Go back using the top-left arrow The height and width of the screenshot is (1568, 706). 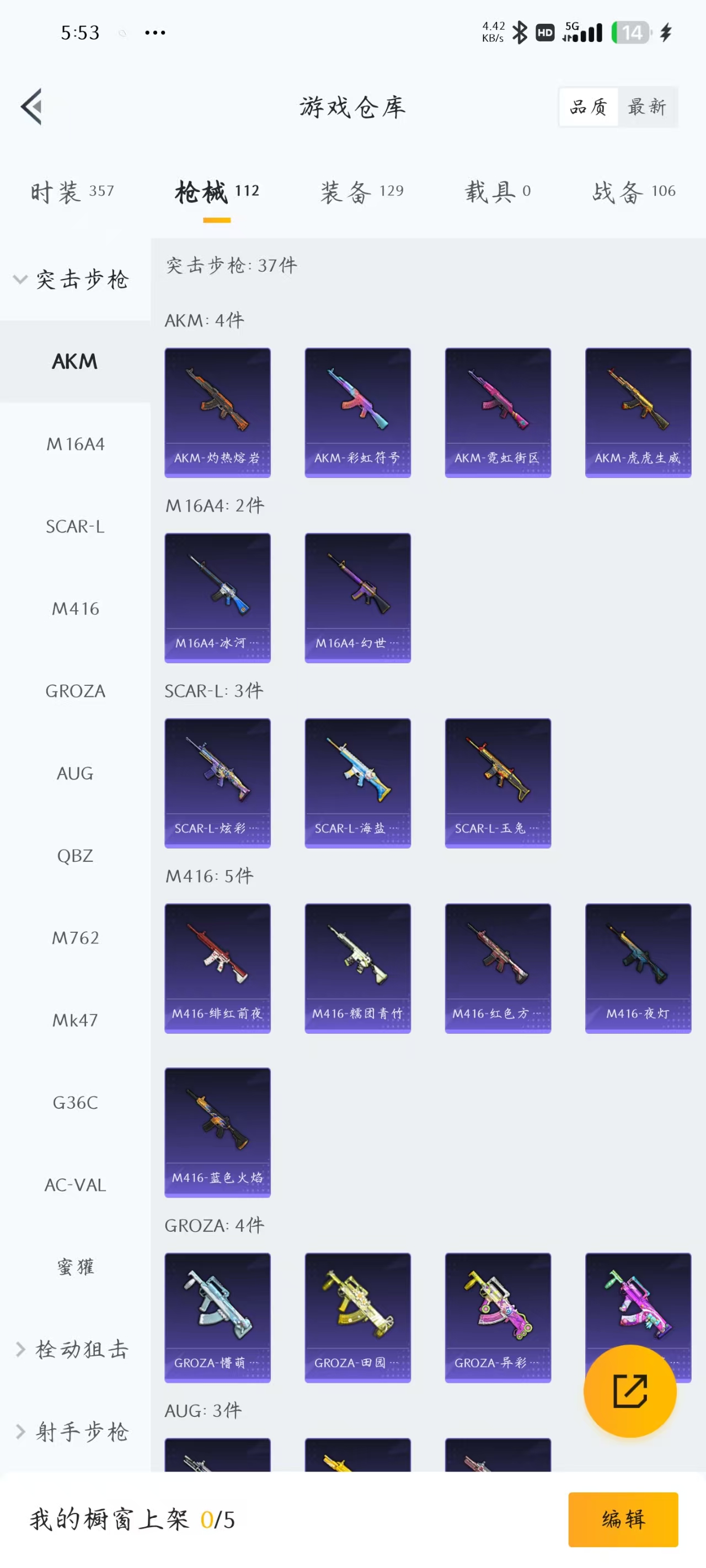(x=31, y=106)
